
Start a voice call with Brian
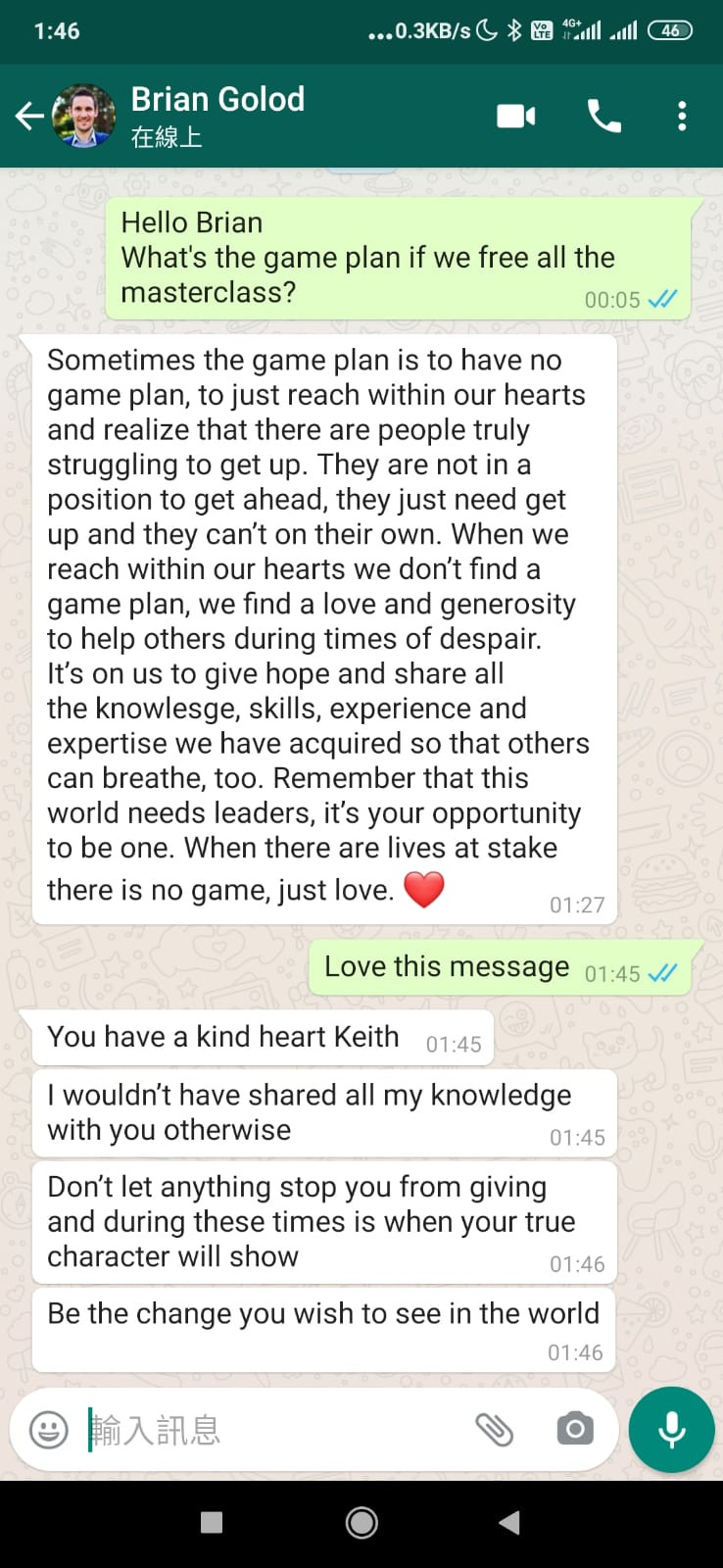click(x=603, y=117)
